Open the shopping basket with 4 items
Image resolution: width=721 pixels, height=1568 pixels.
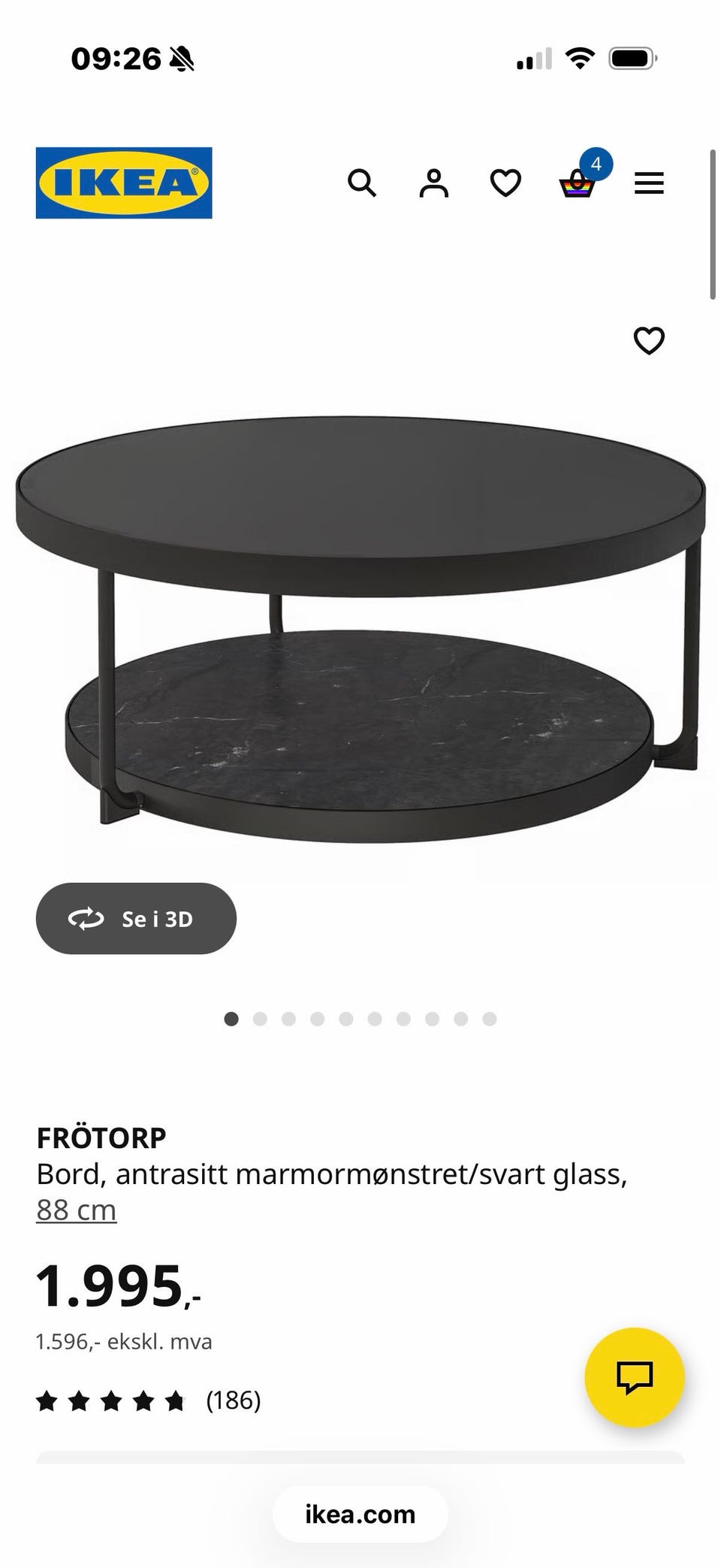[x=578, y=183]
